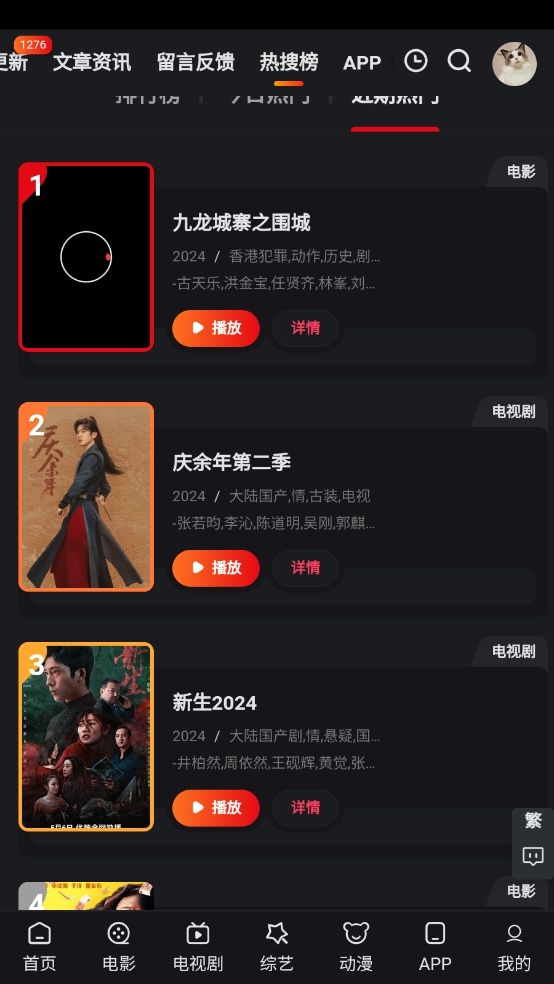Switch to 文章资讯 in the top menu

click(x=92, y=62)
